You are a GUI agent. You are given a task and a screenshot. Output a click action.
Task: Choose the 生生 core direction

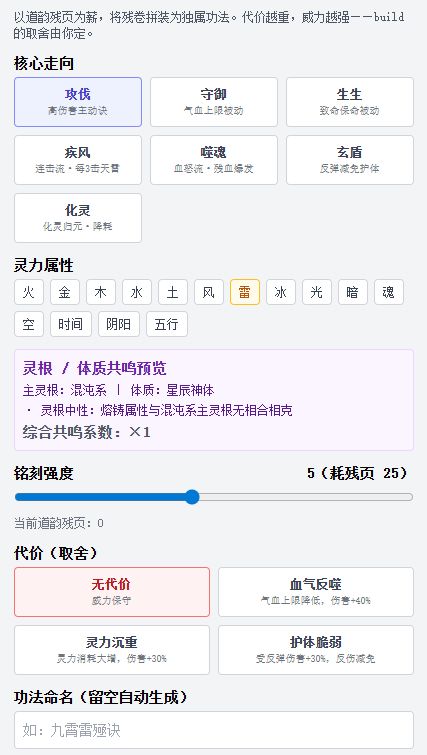pos(350,102)
